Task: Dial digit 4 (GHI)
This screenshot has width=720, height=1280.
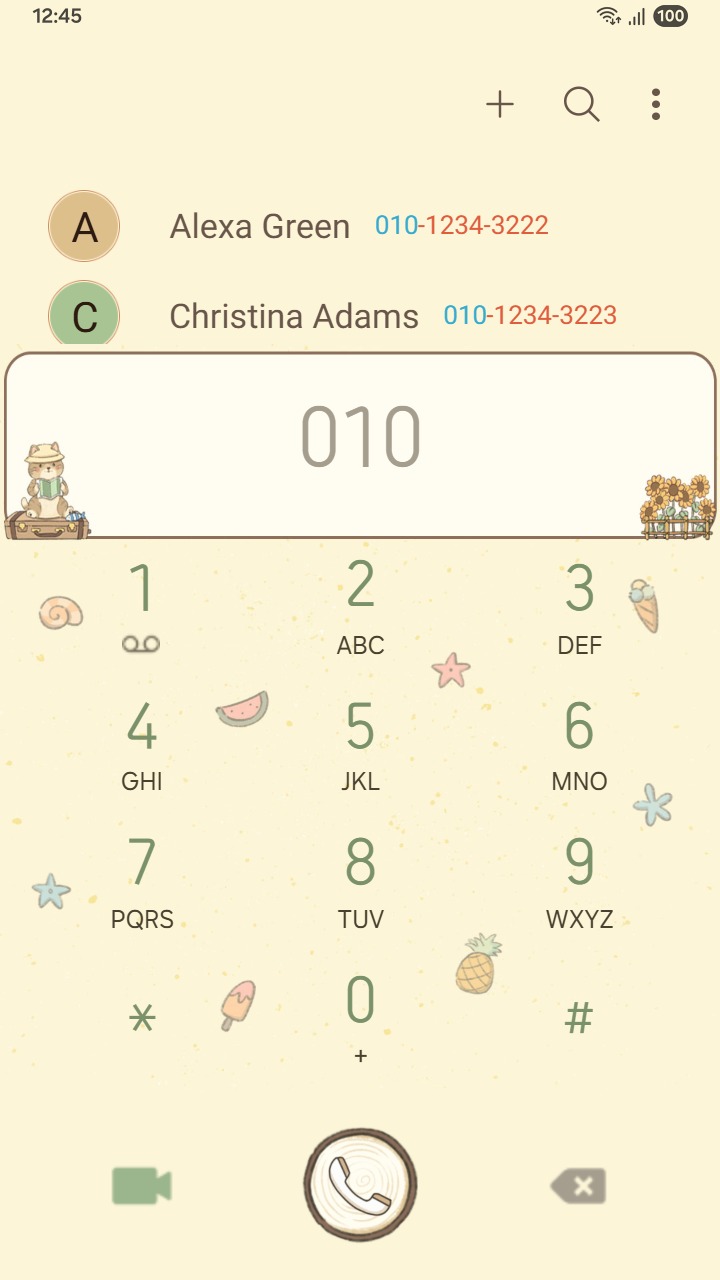Action: [142, 742]
